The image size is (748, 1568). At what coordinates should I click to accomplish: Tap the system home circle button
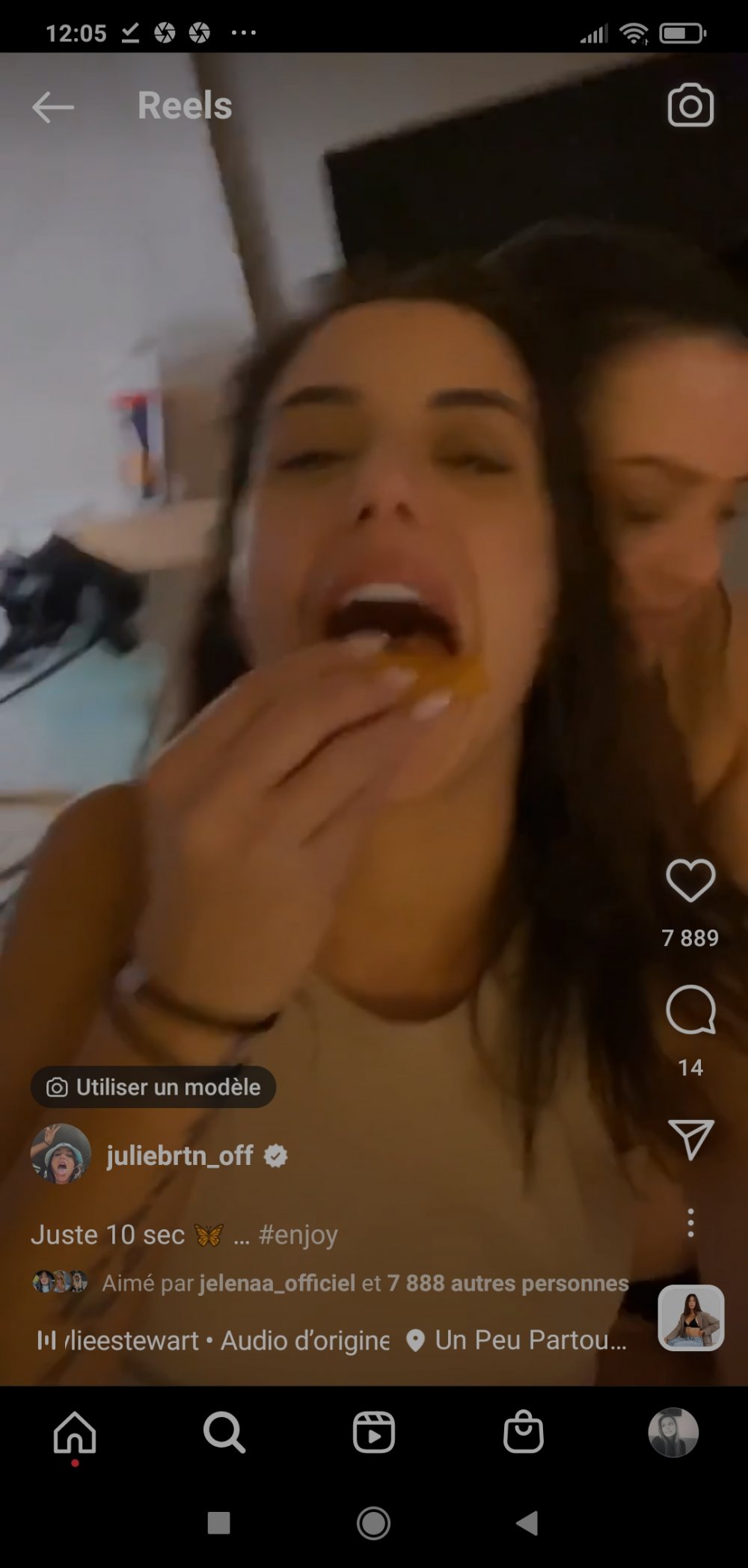(x=373, y=1522)
